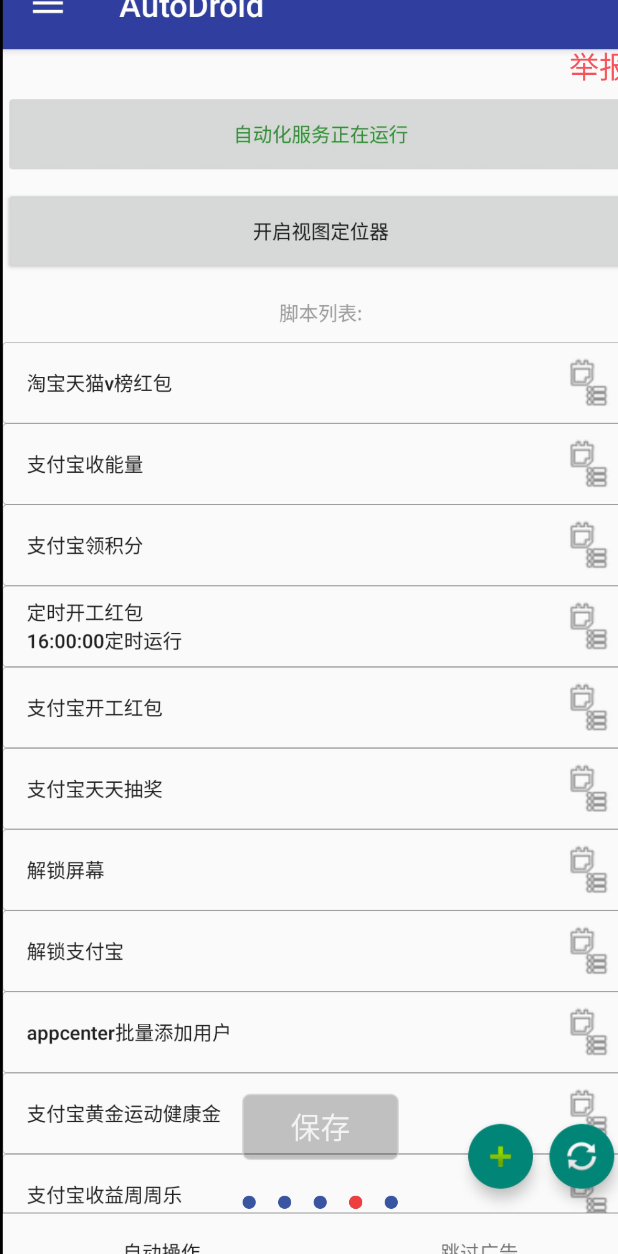The height and width of the screenshot is (1254, 618).
Task: Tap 开启视图定位器 button
Action: click(x=320, y=232)
